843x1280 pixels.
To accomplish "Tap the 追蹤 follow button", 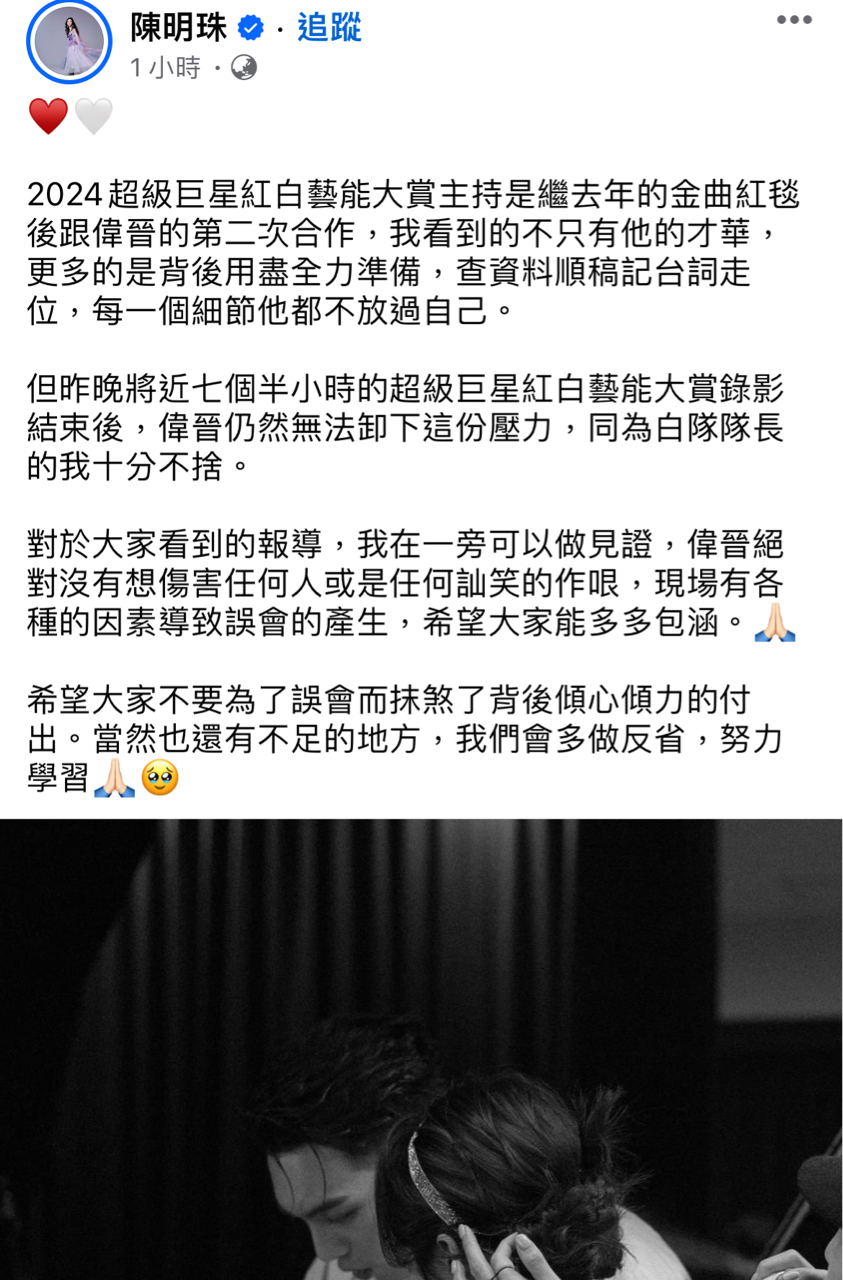I will click(x=329, y=28).
